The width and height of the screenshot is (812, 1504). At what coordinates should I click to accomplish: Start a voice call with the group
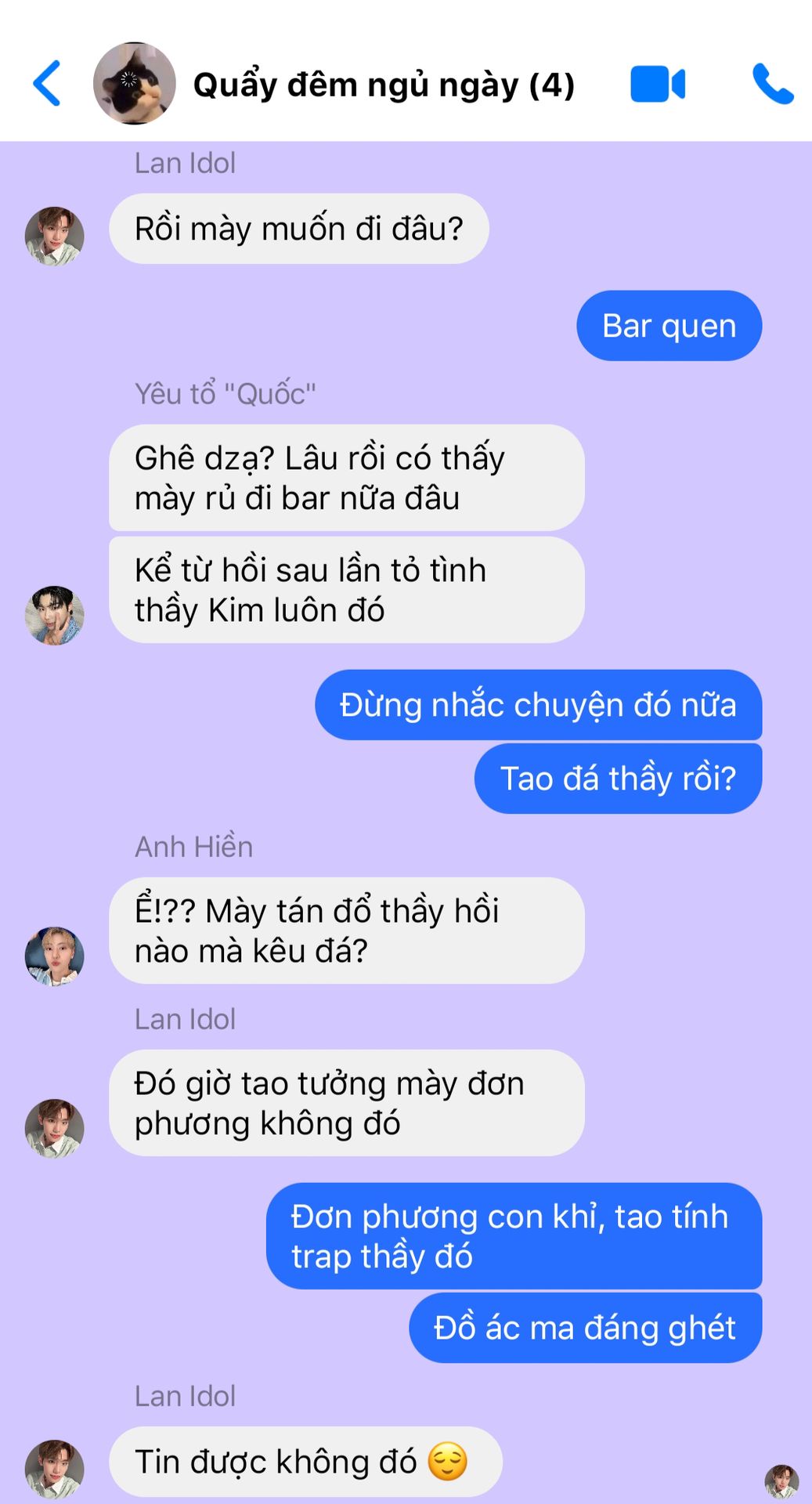click(x=772, y=84)
